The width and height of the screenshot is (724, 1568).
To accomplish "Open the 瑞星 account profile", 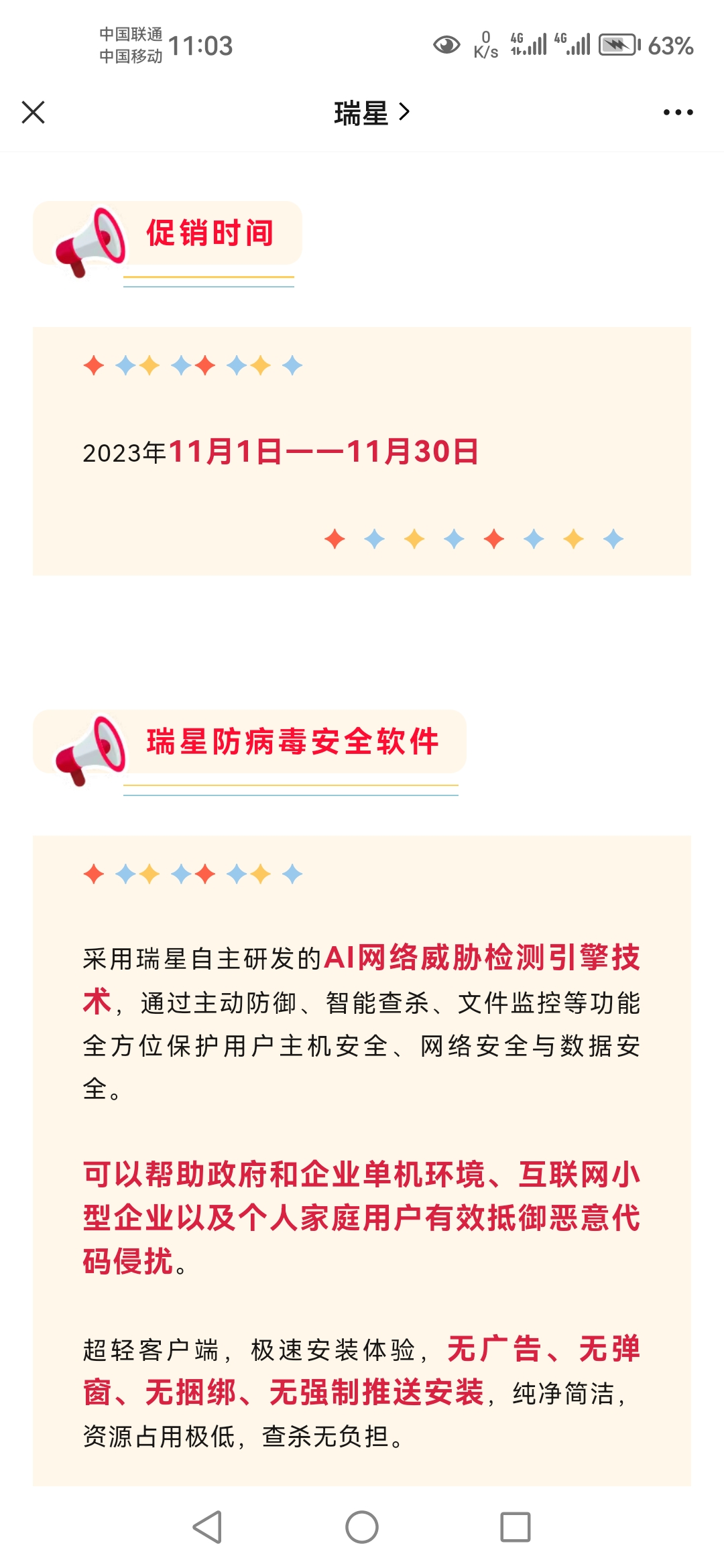I will (371, 113).
